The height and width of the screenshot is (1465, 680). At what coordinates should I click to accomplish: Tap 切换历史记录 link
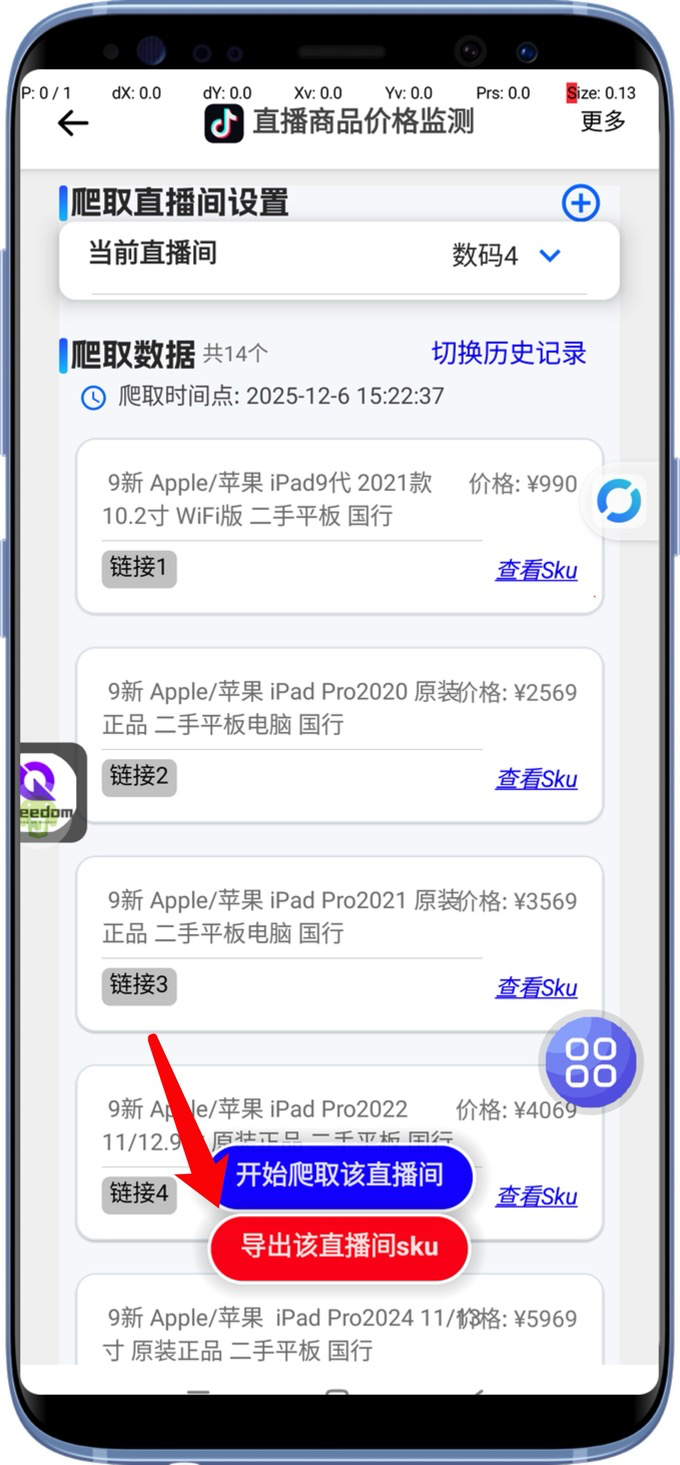[508, 353]
